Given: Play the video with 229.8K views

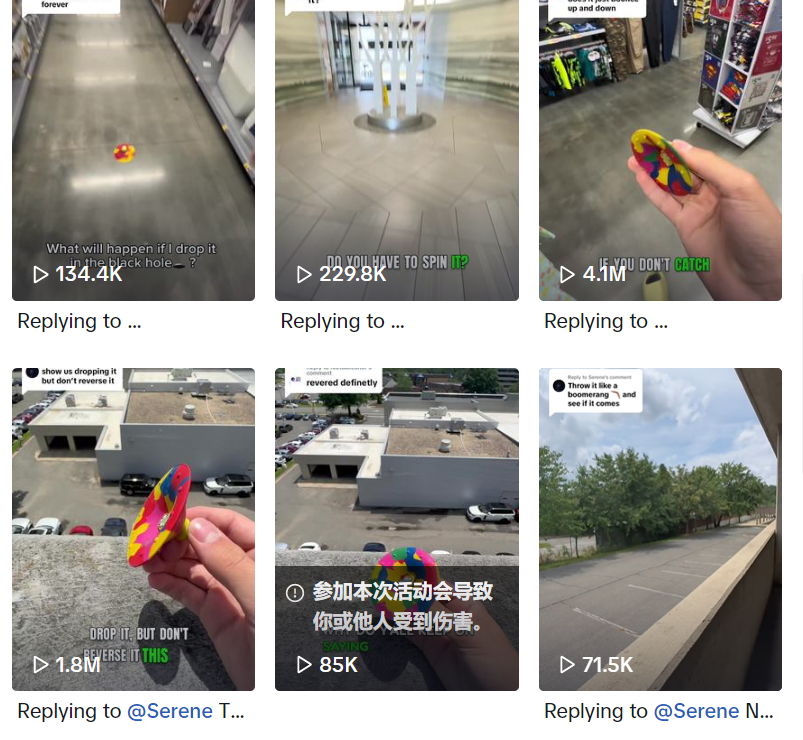Looking at the screenshot, I should click(x=396, y=150).
